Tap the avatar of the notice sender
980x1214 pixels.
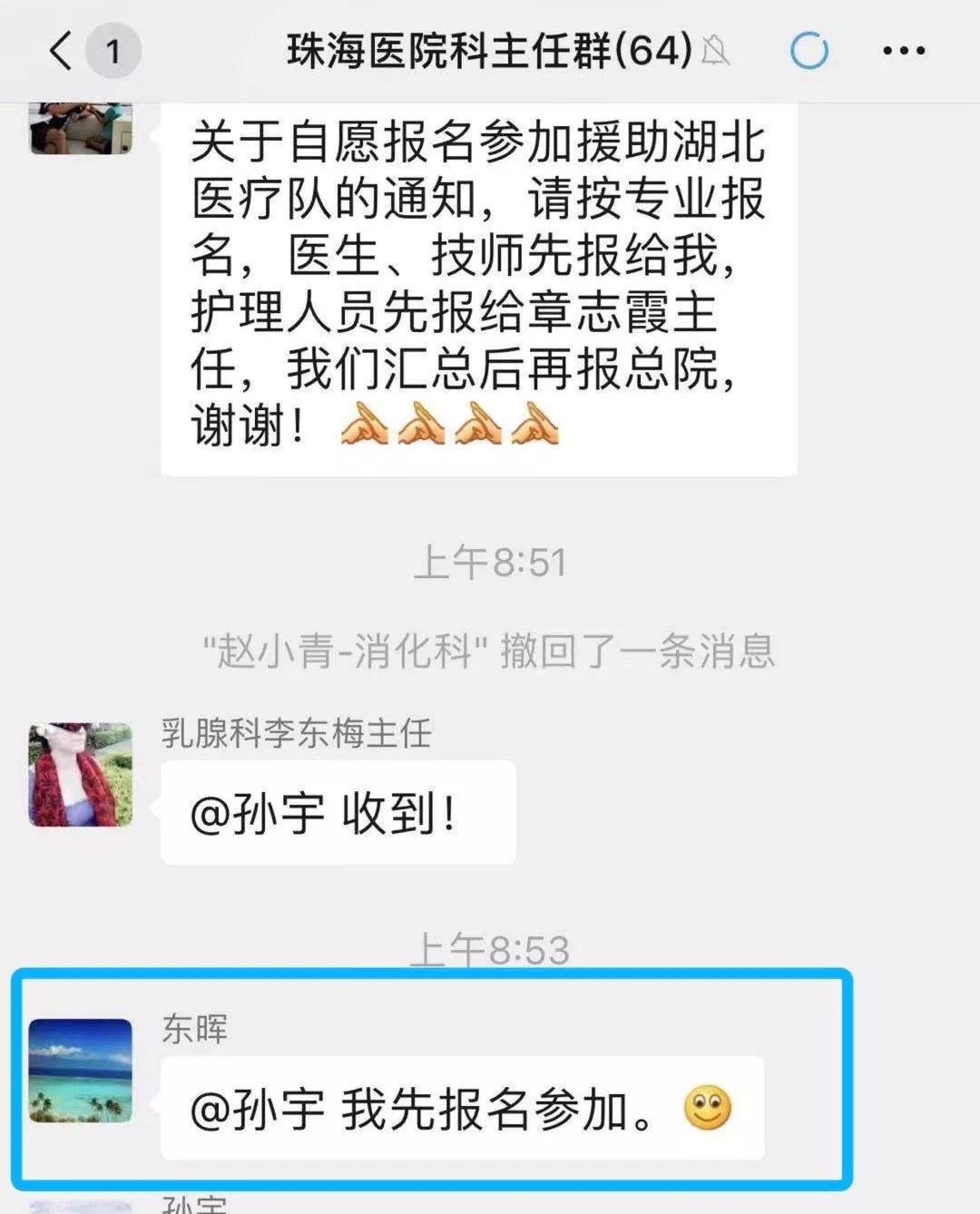pos(81,128)
